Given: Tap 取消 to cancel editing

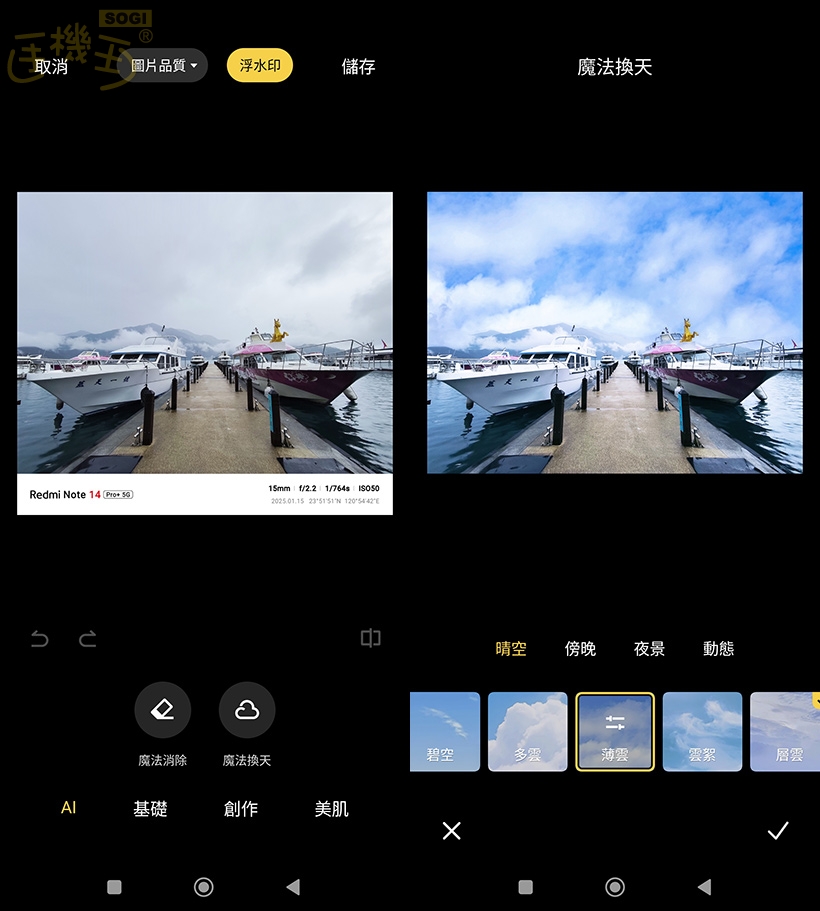Looking at the screenshot, I should (x=51, y=67).
